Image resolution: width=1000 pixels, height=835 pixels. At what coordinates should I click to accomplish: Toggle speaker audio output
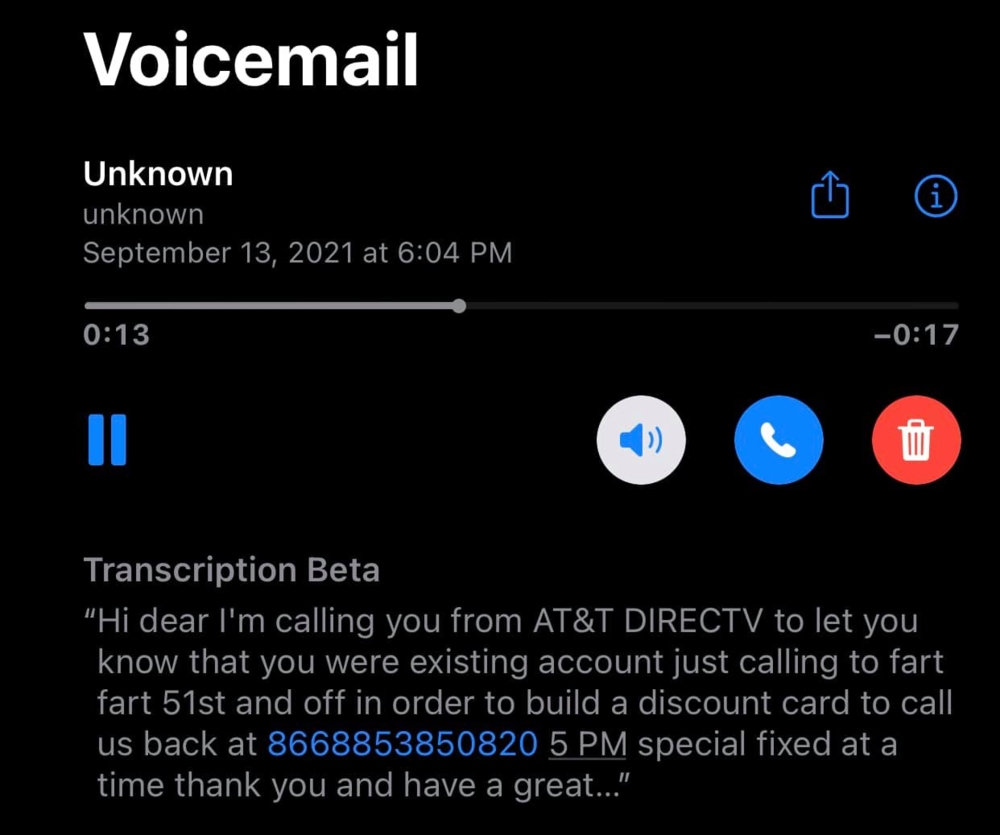[x=641, y=440]
